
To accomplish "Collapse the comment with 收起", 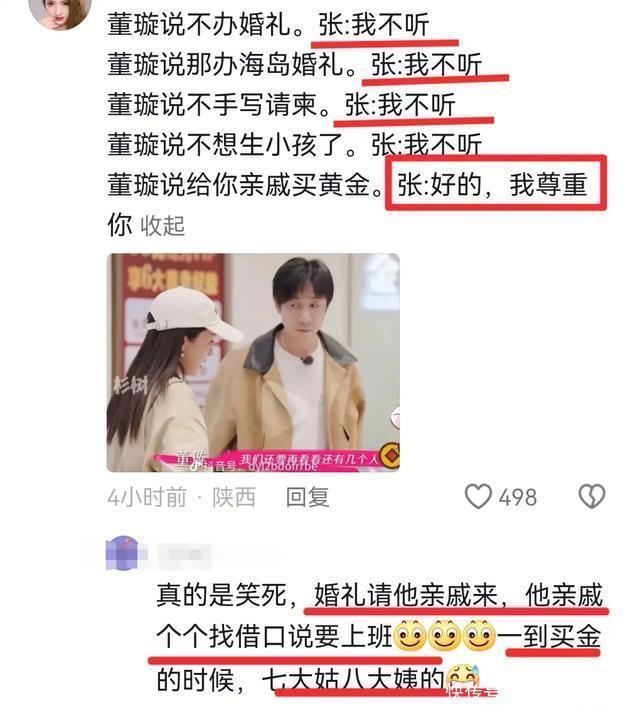I will coord(162,226).
